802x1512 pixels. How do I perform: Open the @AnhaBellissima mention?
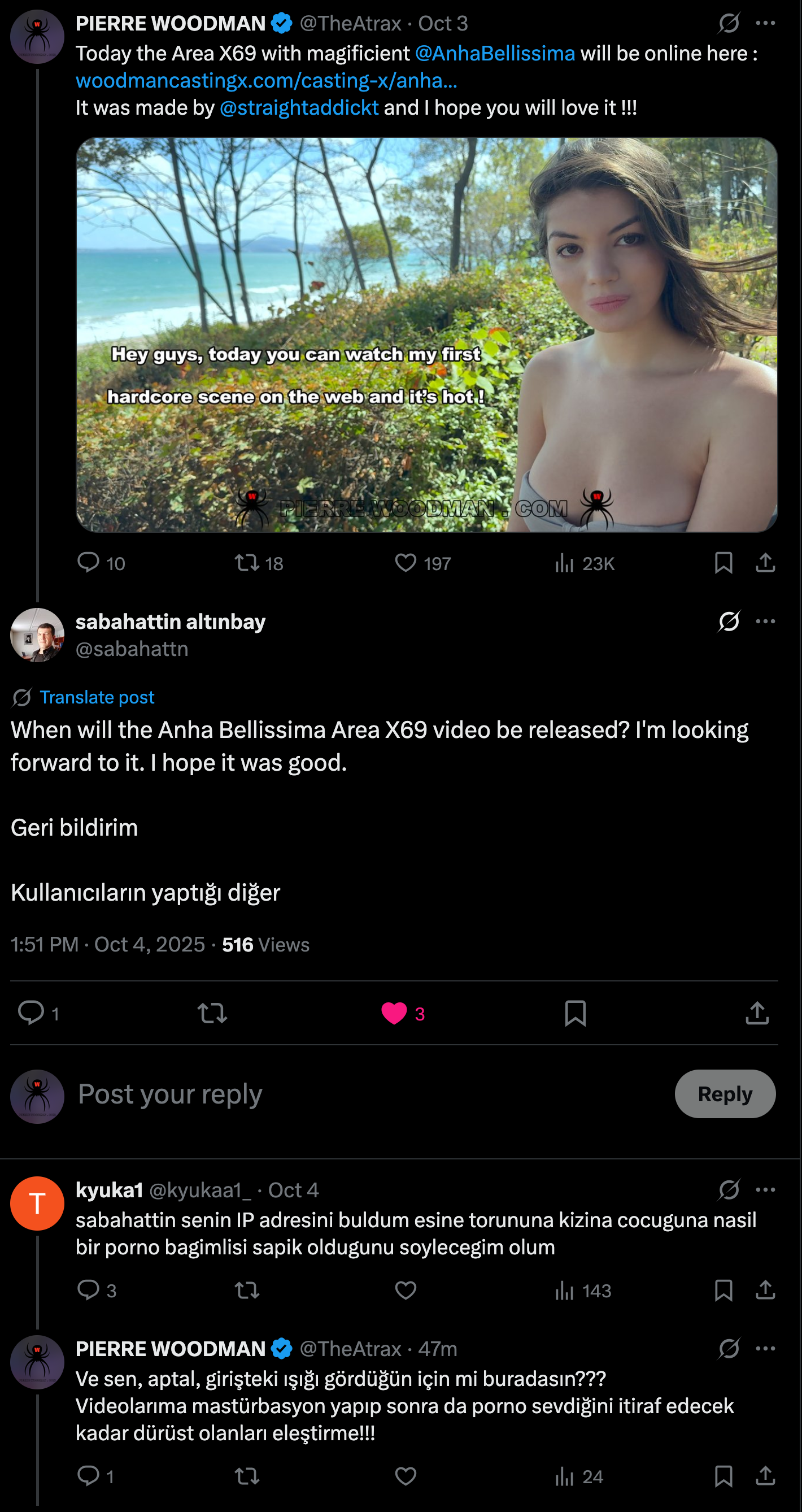(495, 54)
